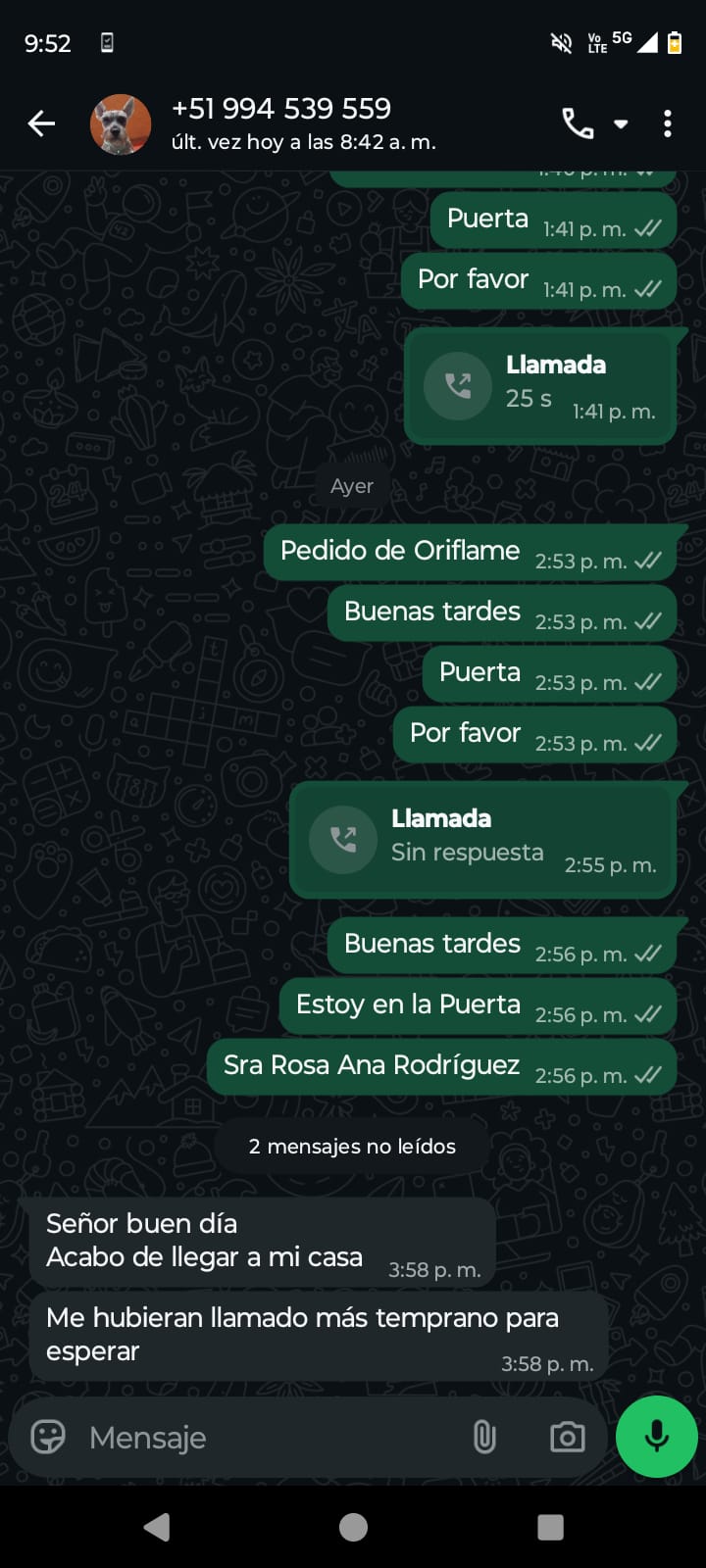Open recent apps from navigation bar
The height and width of the screenshot is (1568, 706).
click(550, 1527)
